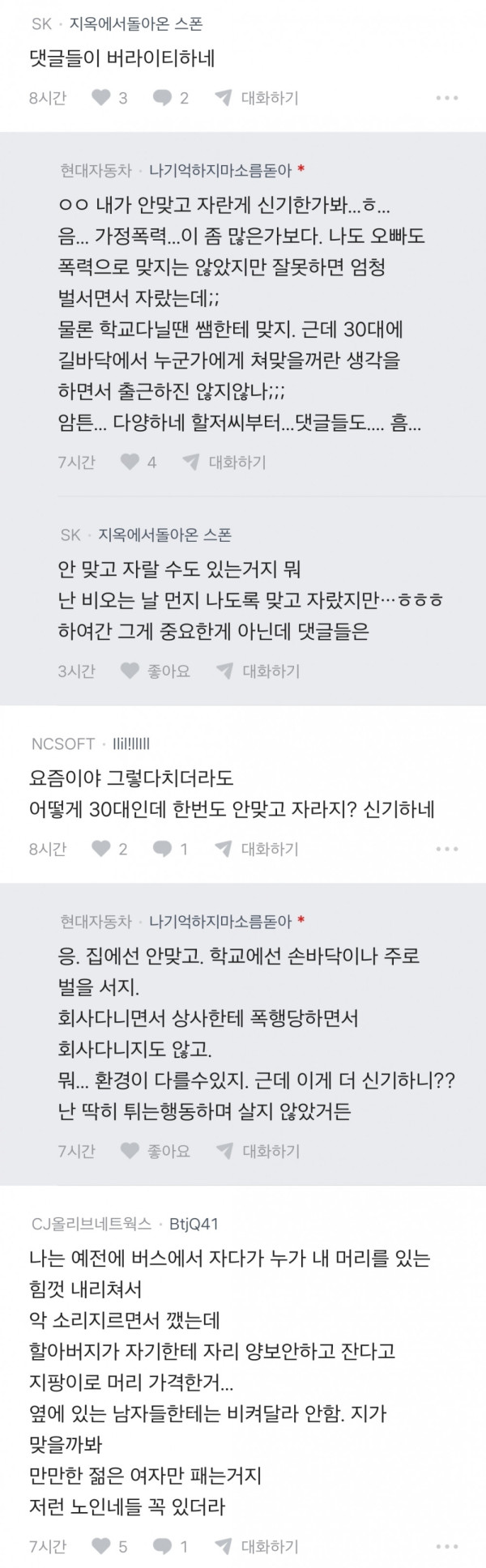Tap 좋아요 on reply '응. 집에선 안맞고'
The width and height of the screenshot is (486, 1568).
coord(156,1150)
